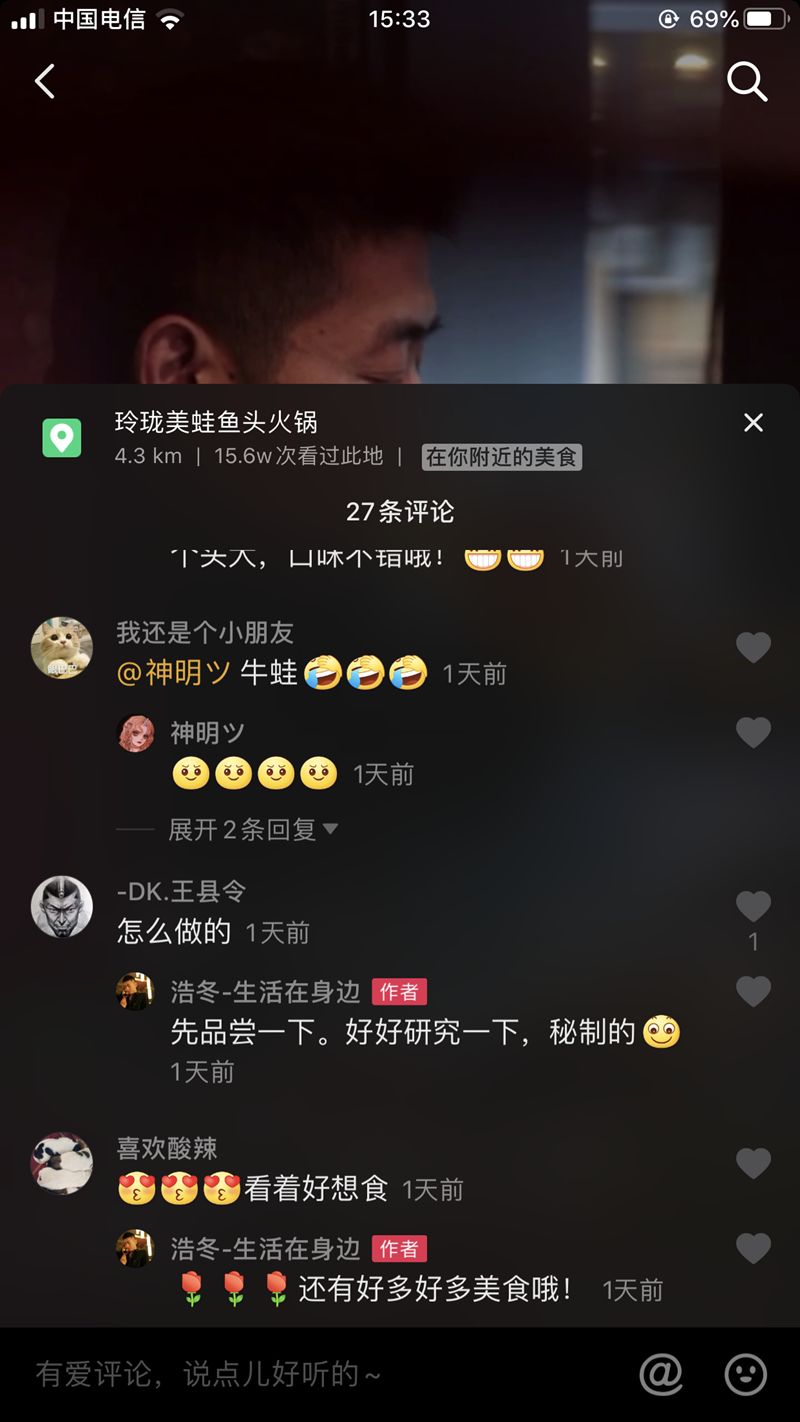Like the author's reply about 秘制的
This screenshot has width=800, height=1422.
(753, 991)
